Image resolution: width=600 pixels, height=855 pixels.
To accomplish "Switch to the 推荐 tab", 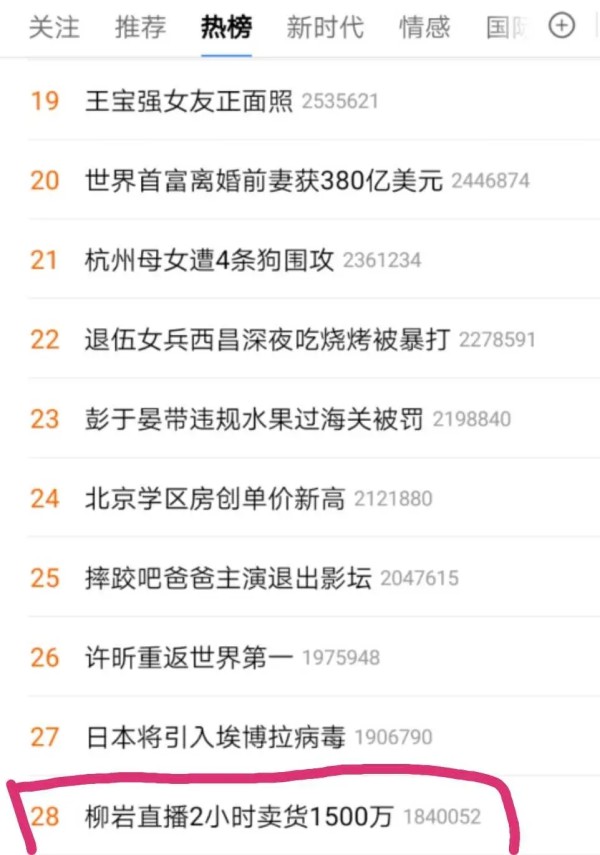I will pos(140,27).
